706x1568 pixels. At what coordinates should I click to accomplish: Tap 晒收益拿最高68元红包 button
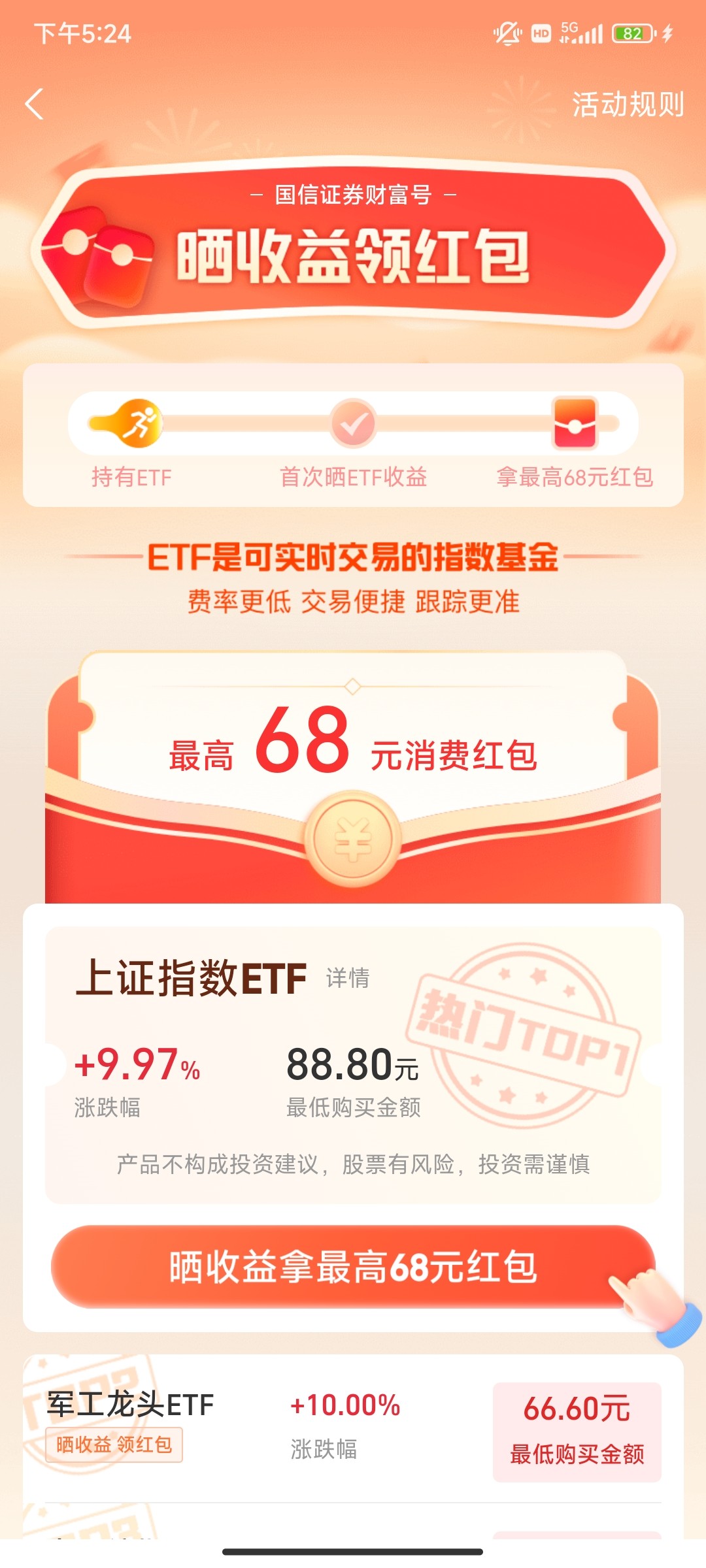[353, 1267]
